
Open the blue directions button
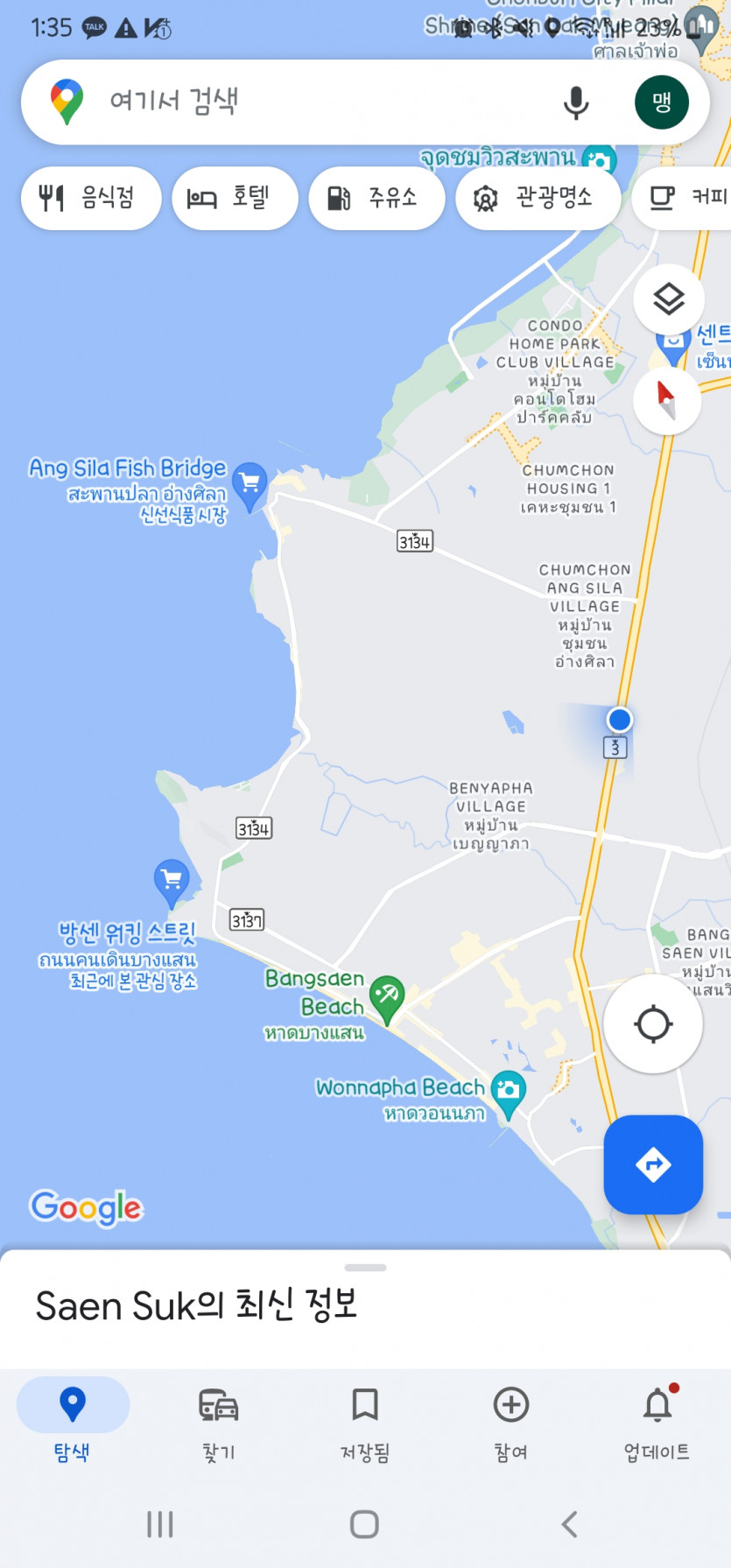coord(653,1164)
